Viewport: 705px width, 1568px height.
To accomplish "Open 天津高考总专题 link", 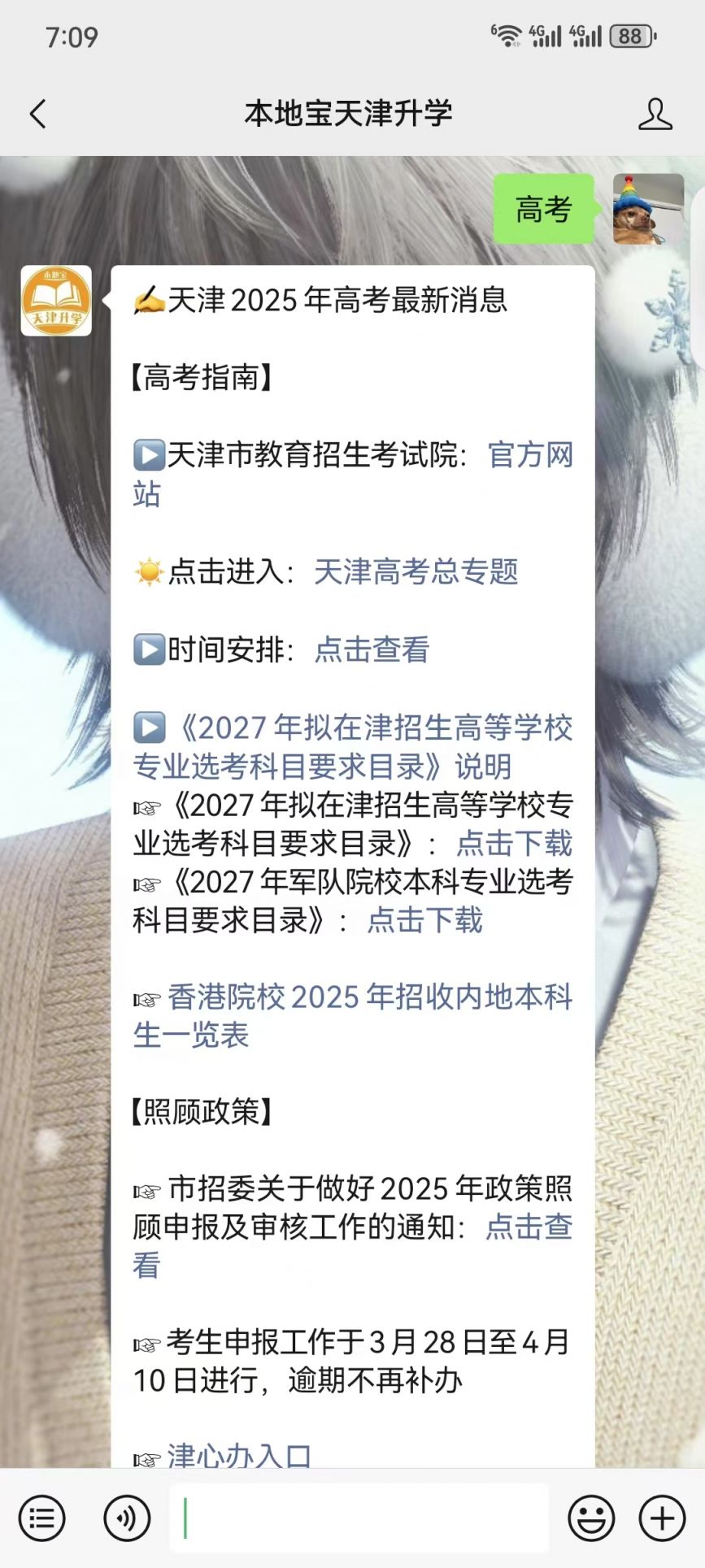I will (416, 571).
